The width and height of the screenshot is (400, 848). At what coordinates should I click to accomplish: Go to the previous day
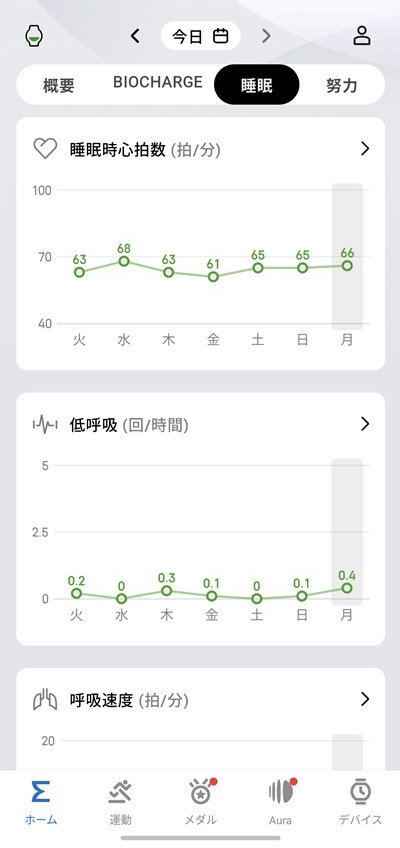click(135, 36)
